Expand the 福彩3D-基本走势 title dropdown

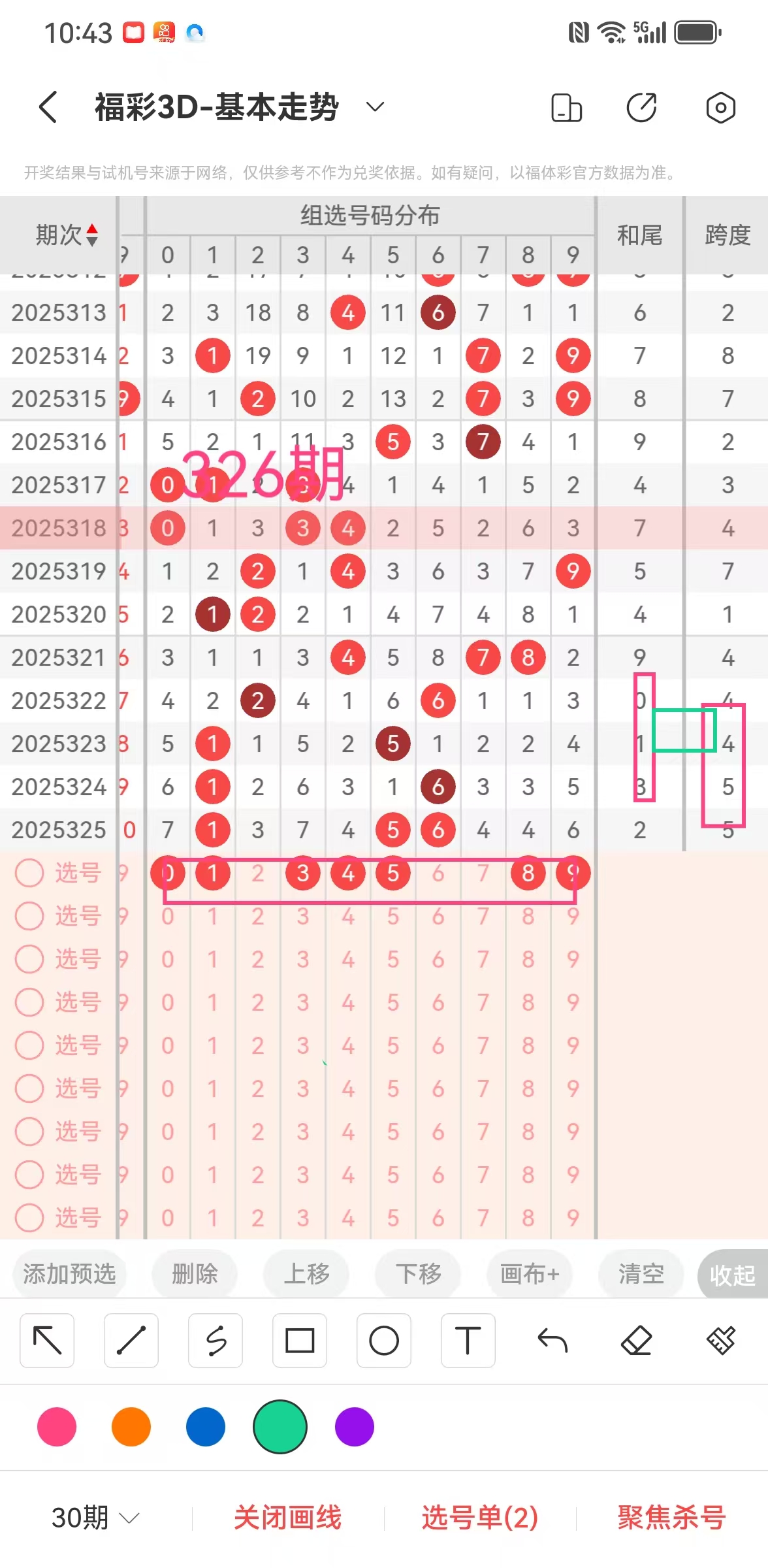click(x=375, y=107)
